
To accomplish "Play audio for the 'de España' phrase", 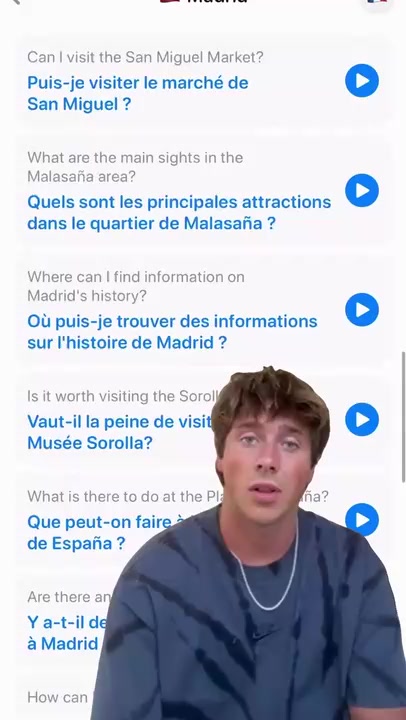I will [x=362, y=520].
